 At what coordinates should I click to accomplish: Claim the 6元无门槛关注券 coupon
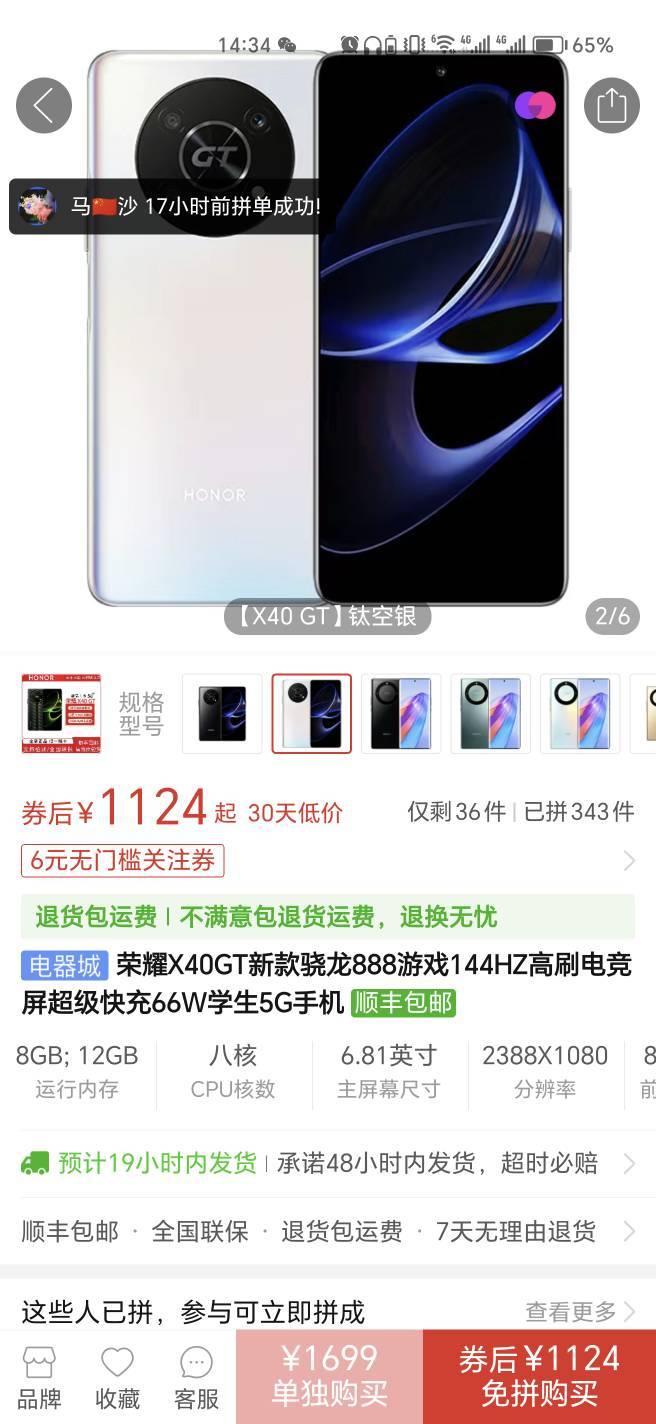123,860
